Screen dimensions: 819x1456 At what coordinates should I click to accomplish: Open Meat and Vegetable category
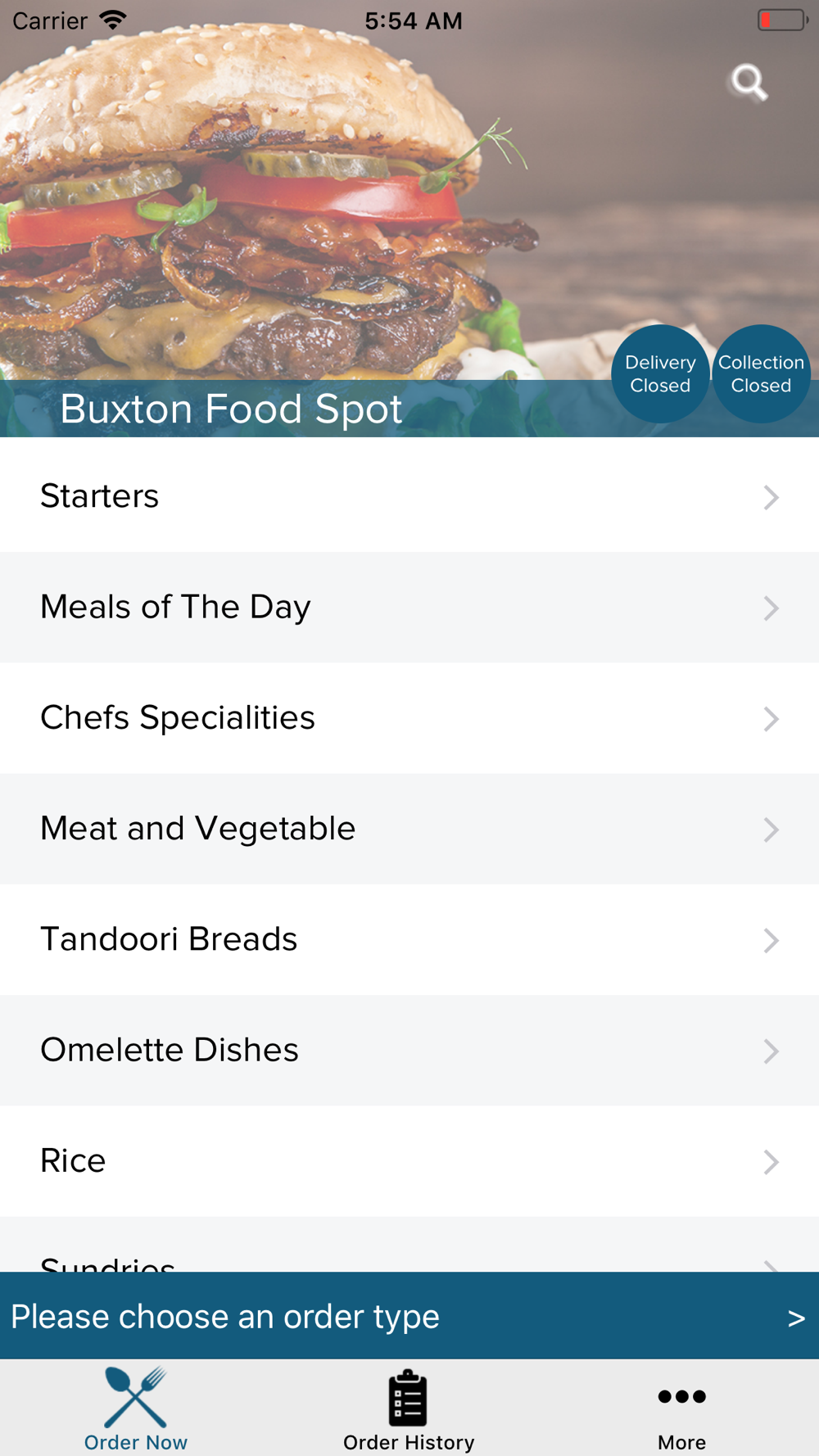coord(409,829)
